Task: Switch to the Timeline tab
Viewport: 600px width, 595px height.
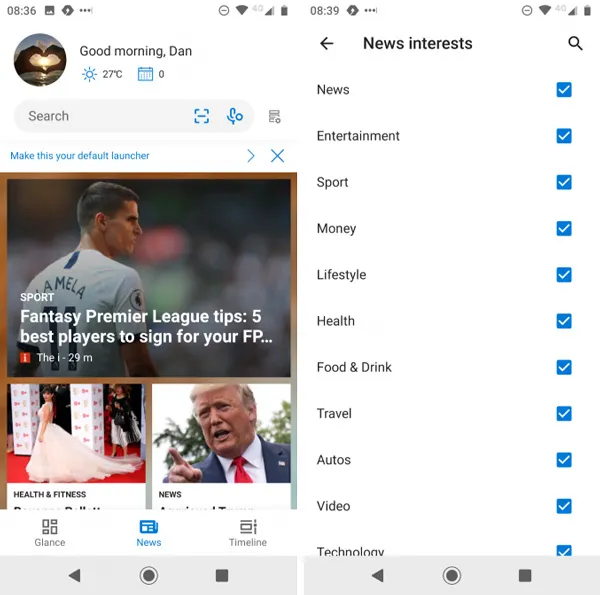Action: tap(247, 532)
